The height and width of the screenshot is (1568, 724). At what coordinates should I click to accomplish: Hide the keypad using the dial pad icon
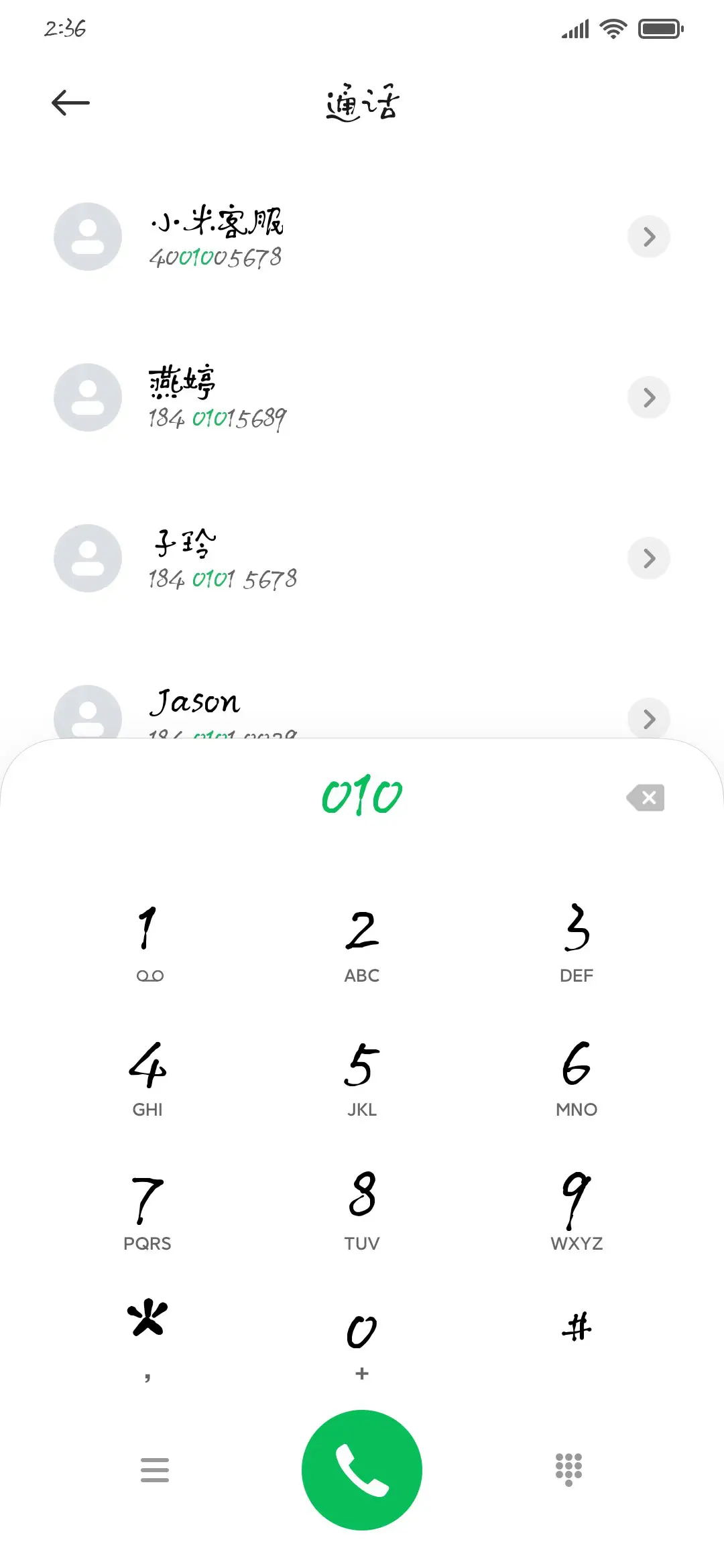pyautogui.click(x=568, y=1469)
